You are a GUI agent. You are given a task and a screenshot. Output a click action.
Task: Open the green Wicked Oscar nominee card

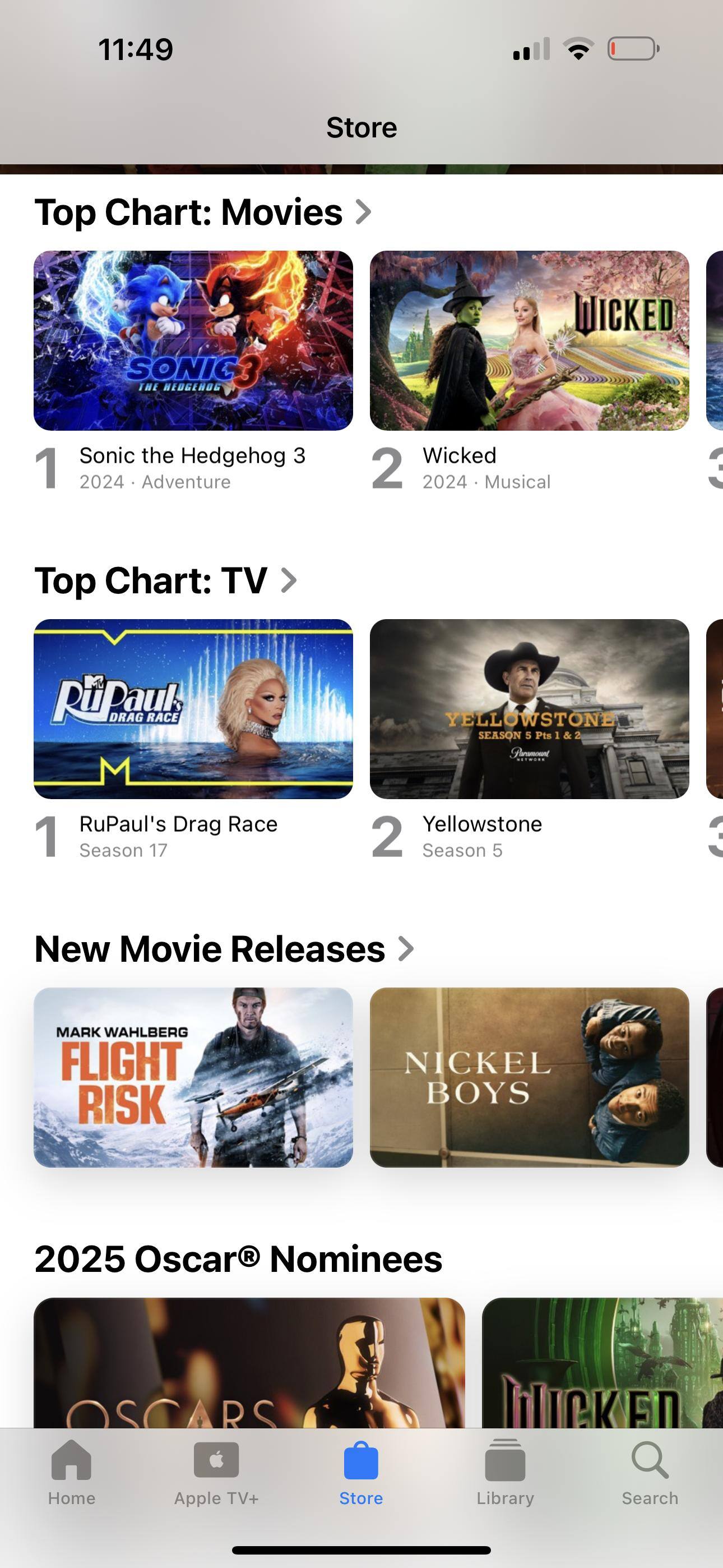[602, 1362]
